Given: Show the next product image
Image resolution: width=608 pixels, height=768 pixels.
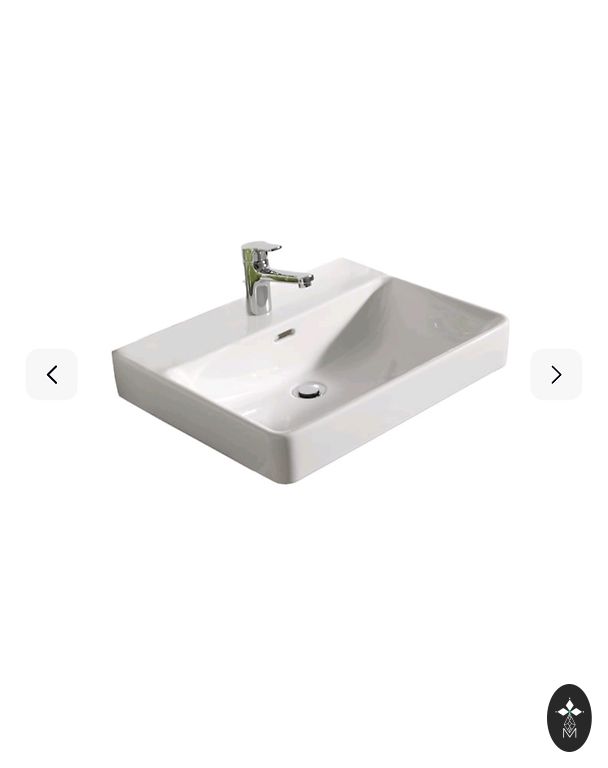Looking at the screenshot, I should pos(556,374).
